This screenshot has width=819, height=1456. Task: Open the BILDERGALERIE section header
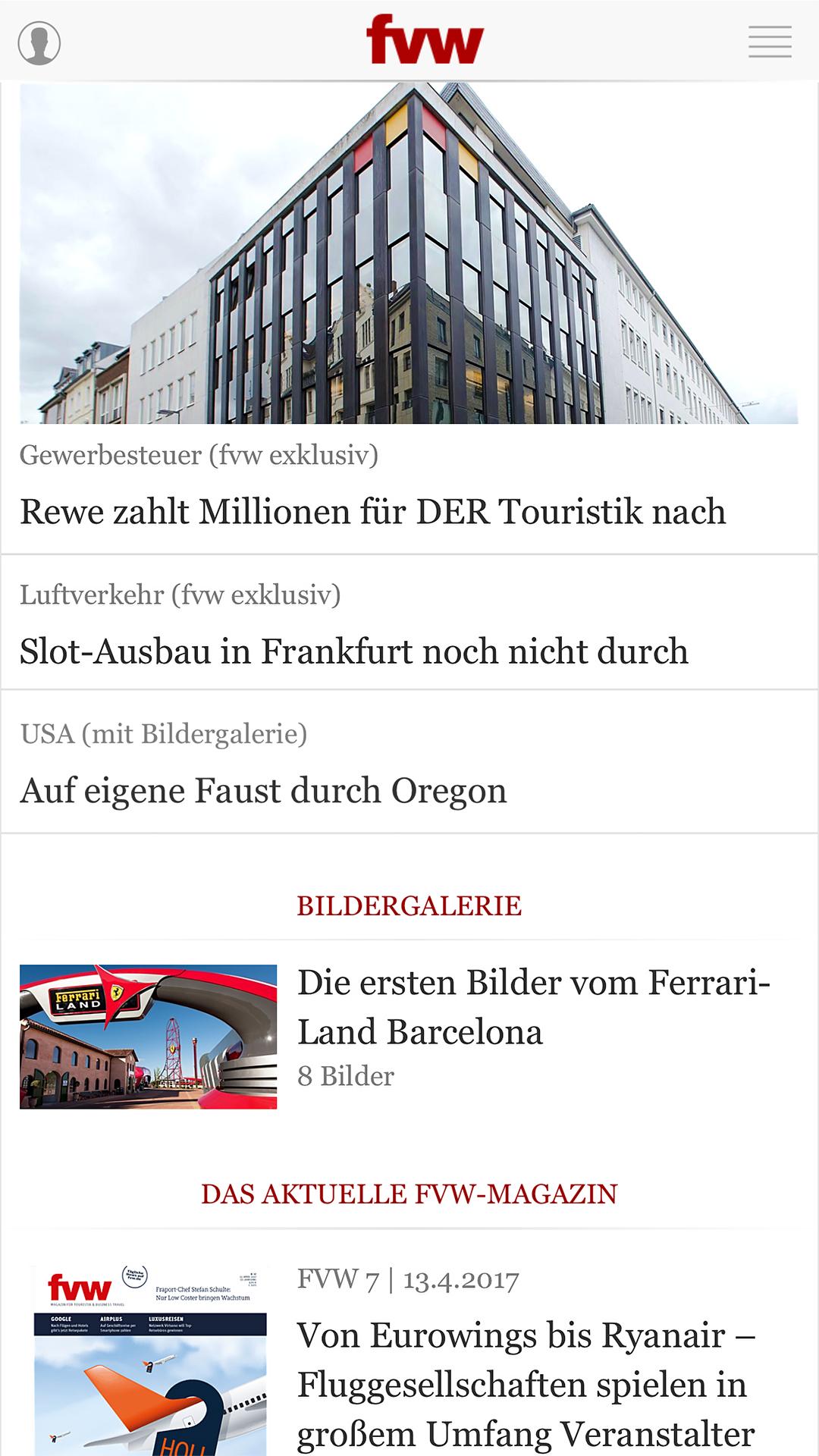(409, 905)
